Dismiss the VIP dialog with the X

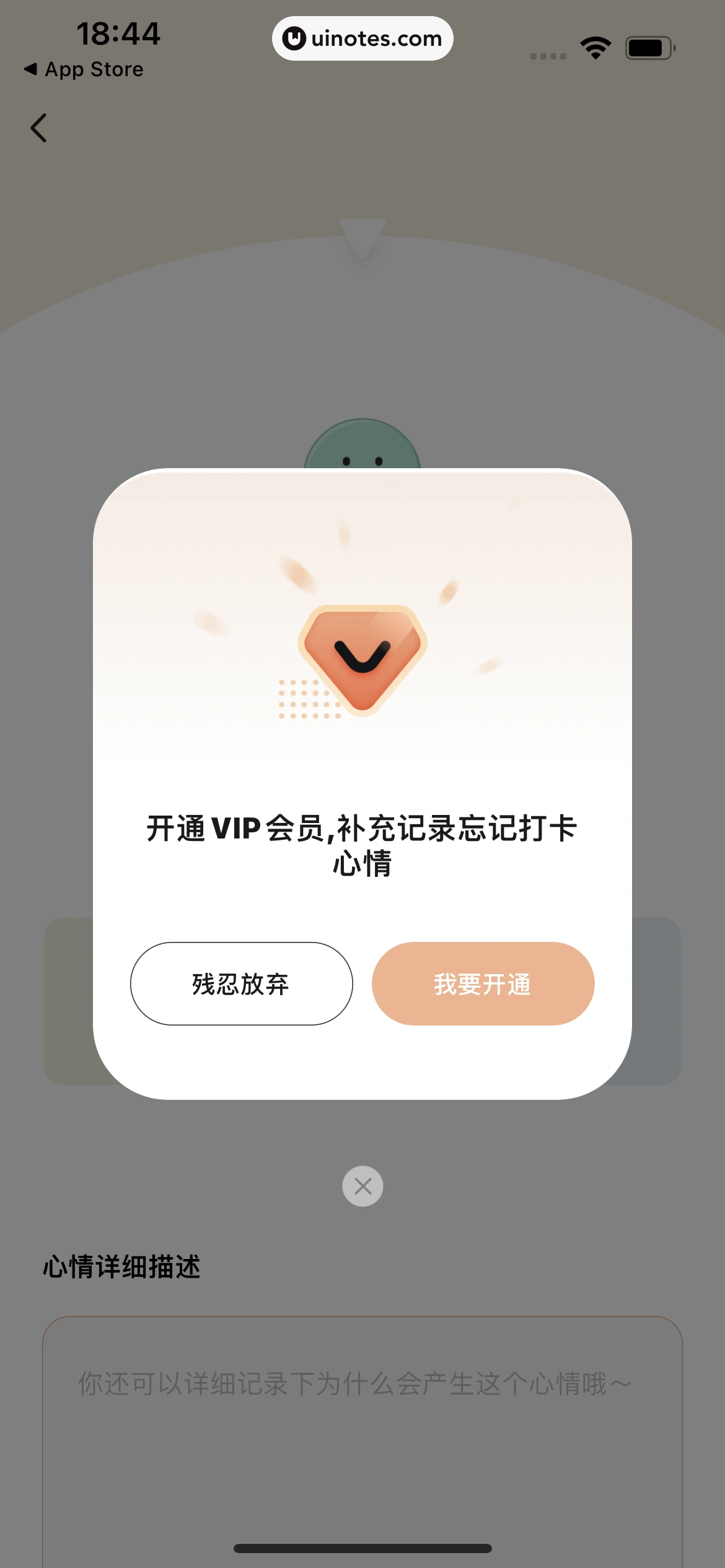(362, 1186)
